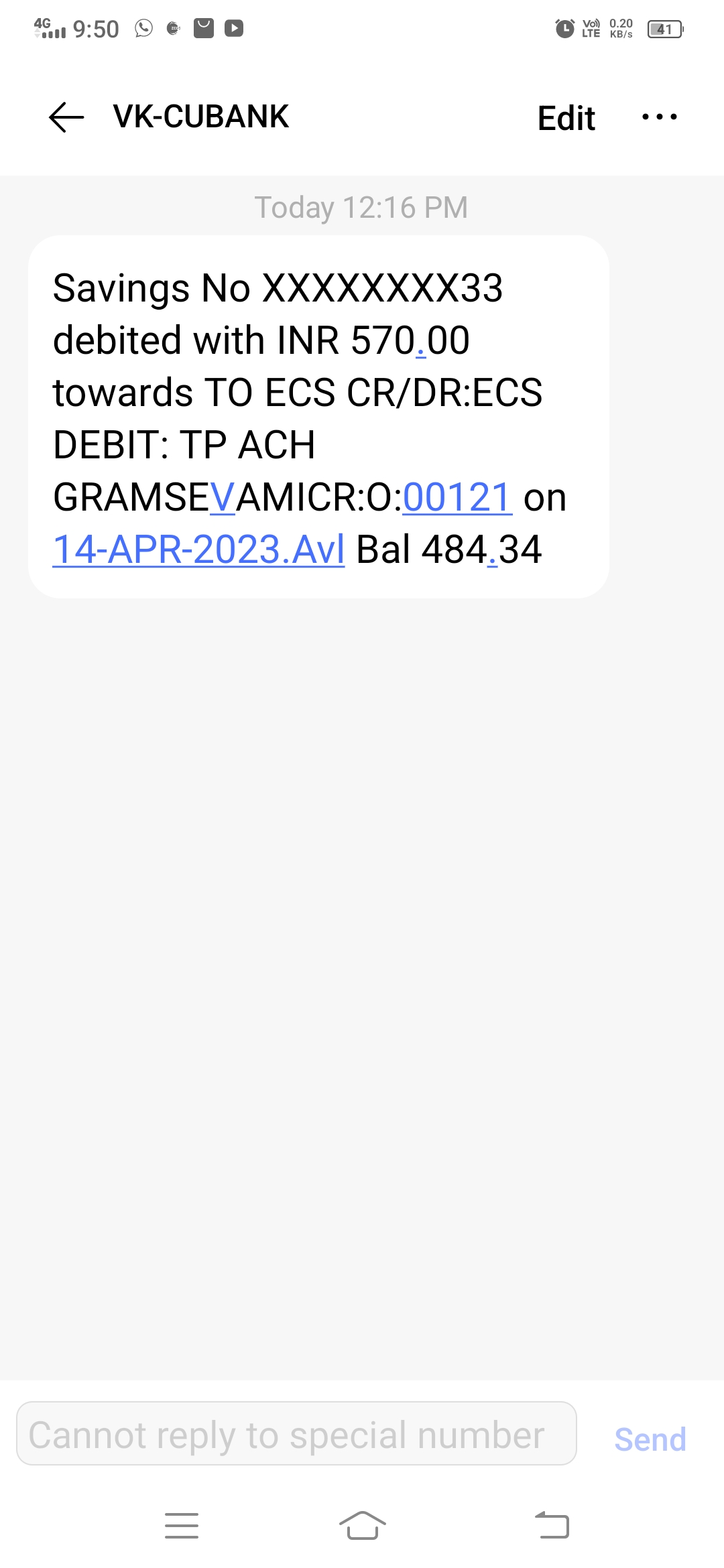The width and height of the screenshot is (724, 1568).
Task: Go back to the message list
Action: [x=66, y=117]
